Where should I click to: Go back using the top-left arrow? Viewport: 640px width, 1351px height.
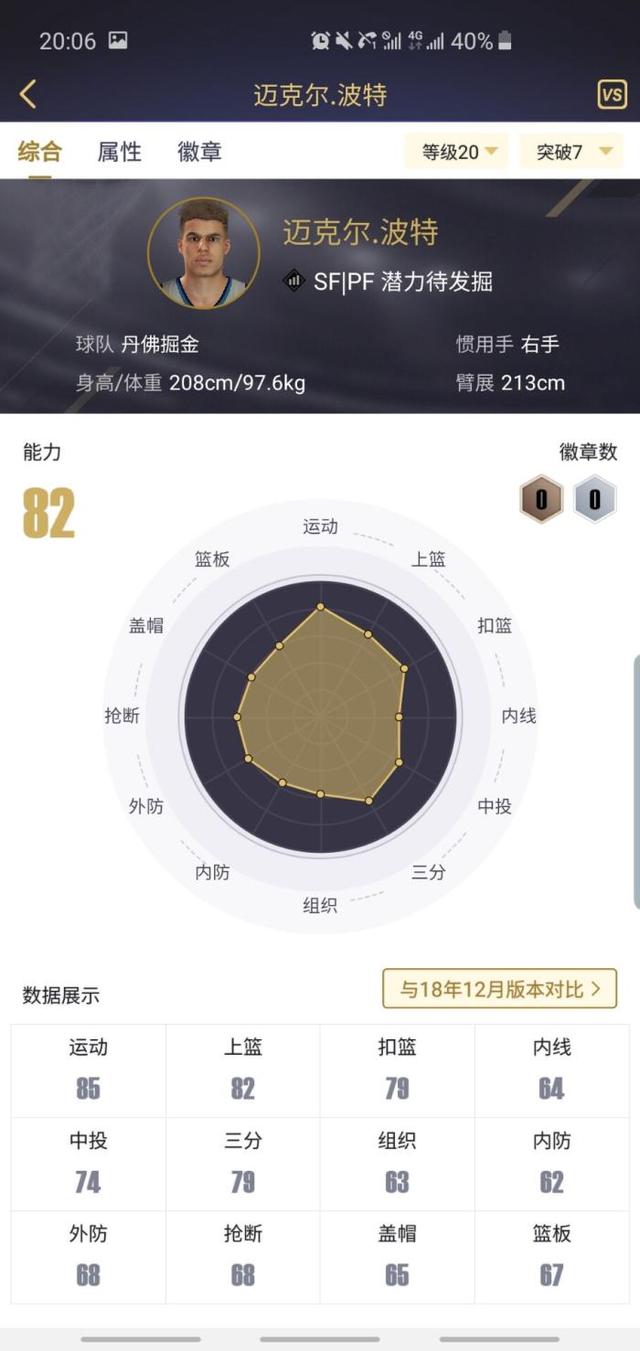click(28, 95)
